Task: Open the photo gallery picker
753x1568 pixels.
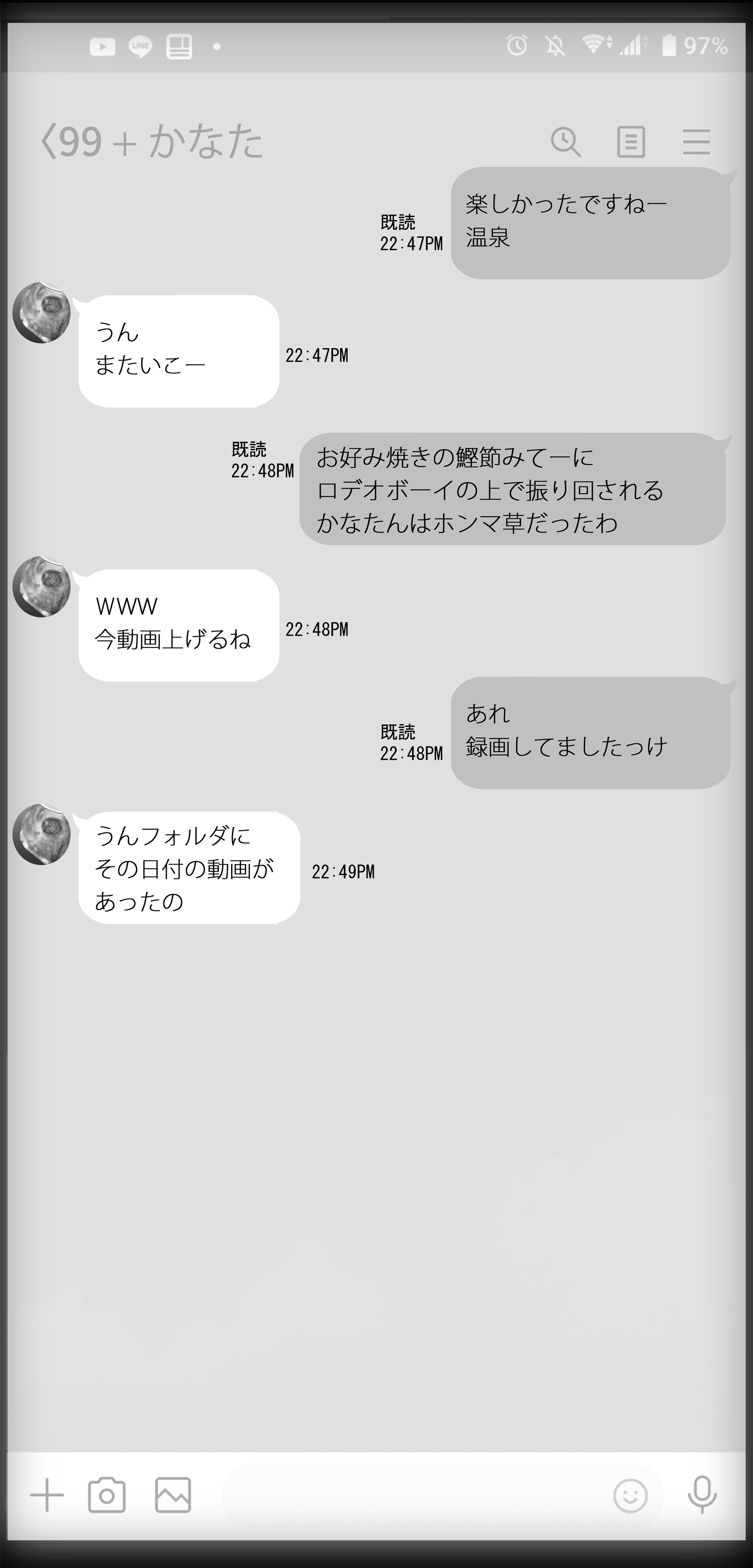Action: point(173,1494)
